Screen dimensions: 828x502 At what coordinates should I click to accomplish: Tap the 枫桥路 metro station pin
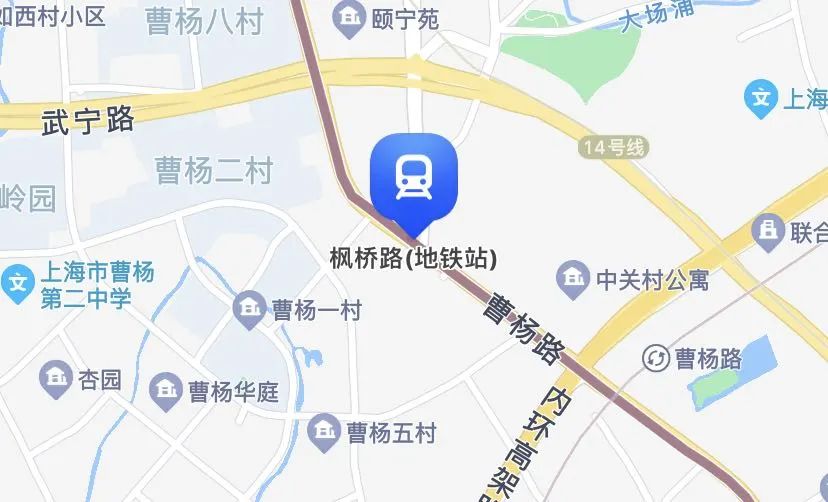pos(413,179)
